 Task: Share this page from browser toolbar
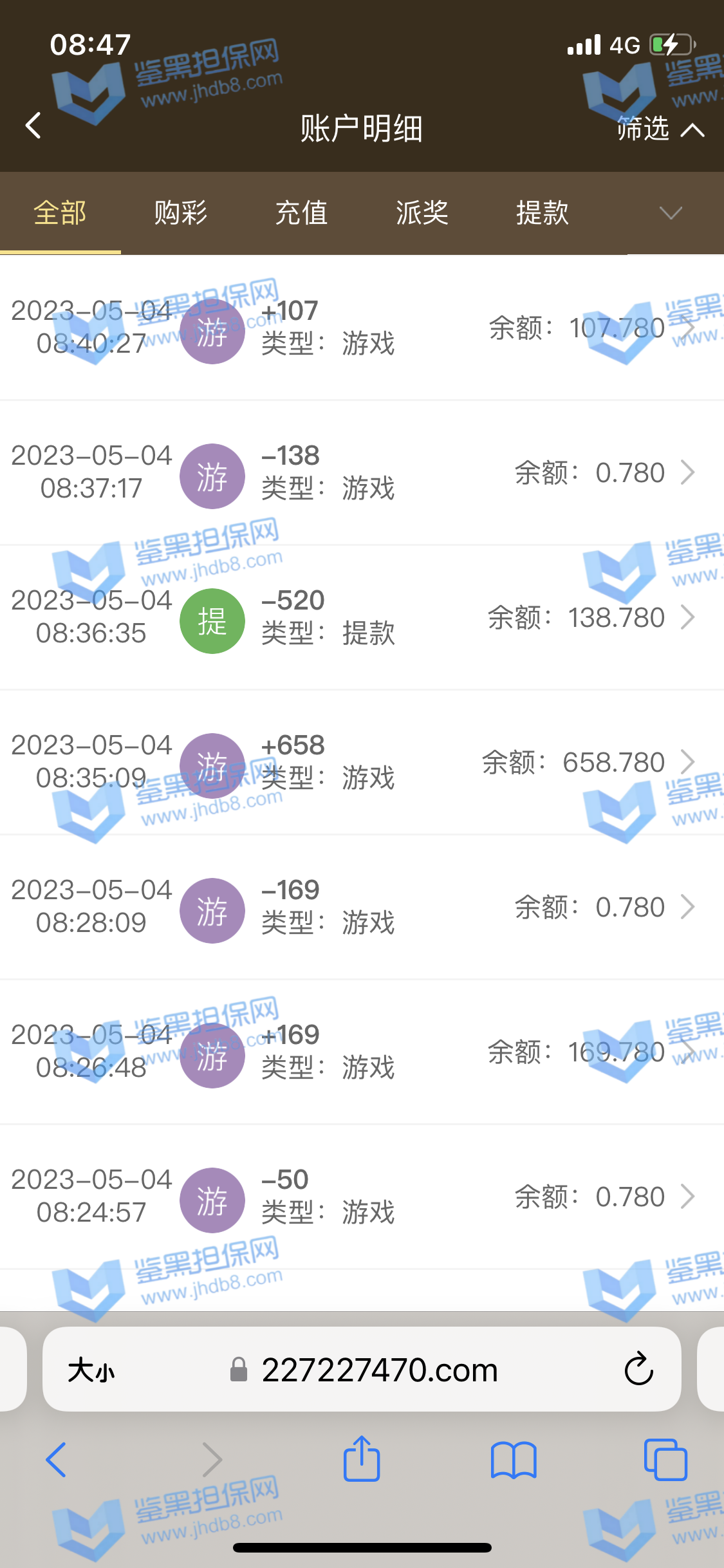pos(362,1459)
